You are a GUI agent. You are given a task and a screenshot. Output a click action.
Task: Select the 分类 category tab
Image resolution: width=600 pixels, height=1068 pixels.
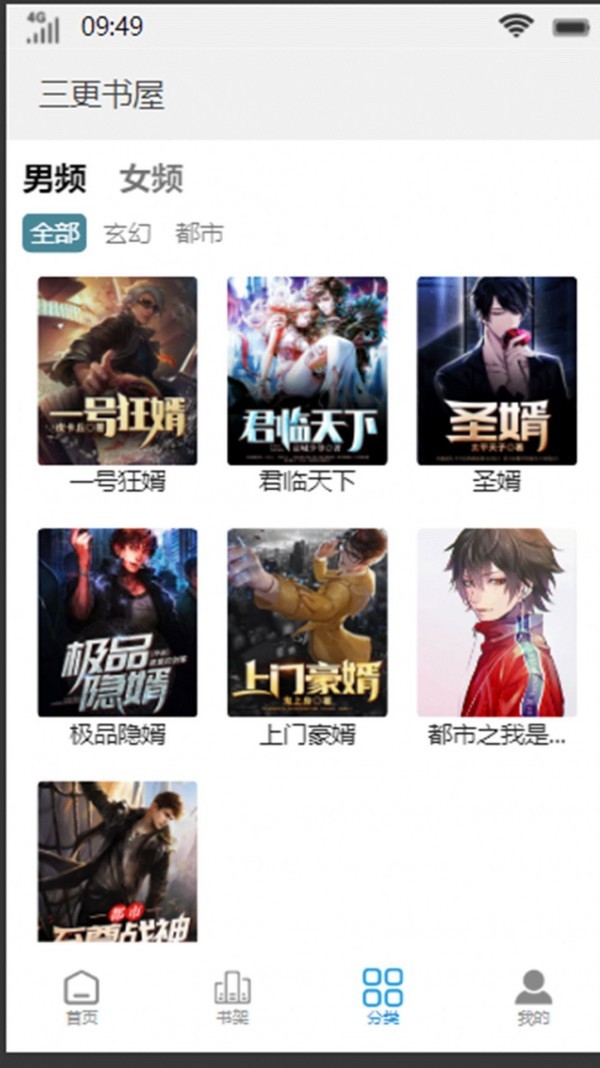point(383,998)
